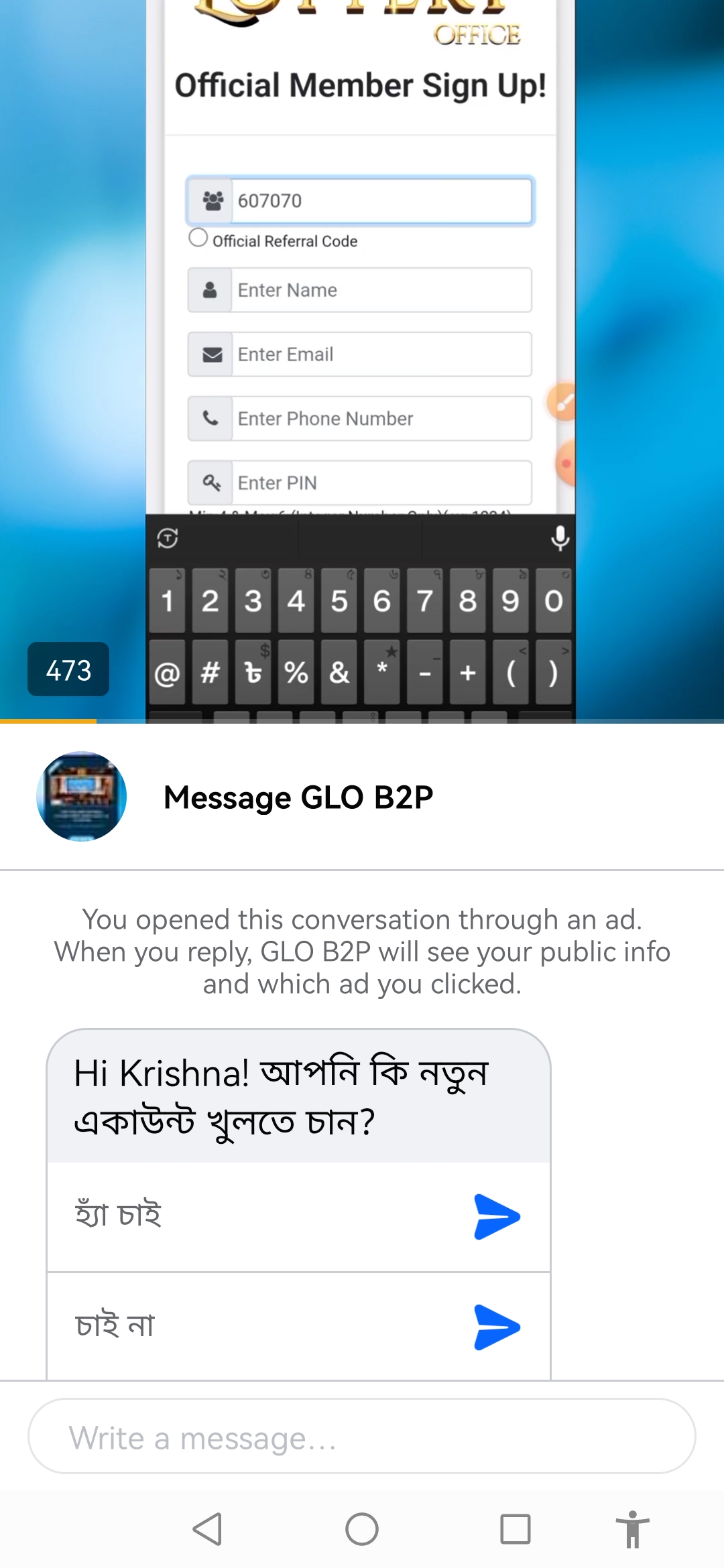
Task: Select the হ্যাঁ চাই quick reply
Action: point(298,1216)
